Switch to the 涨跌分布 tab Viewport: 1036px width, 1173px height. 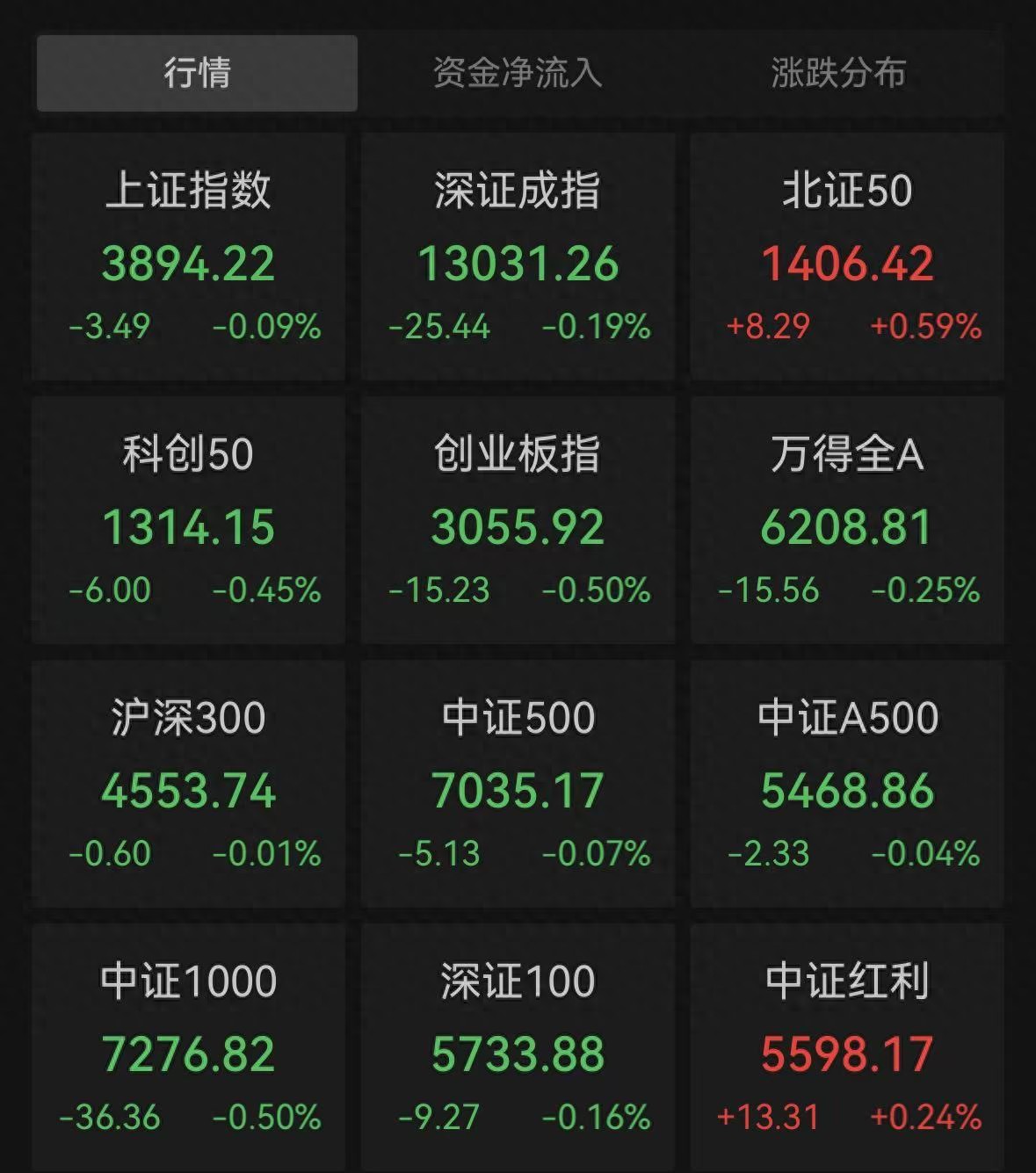coord(837,73)
